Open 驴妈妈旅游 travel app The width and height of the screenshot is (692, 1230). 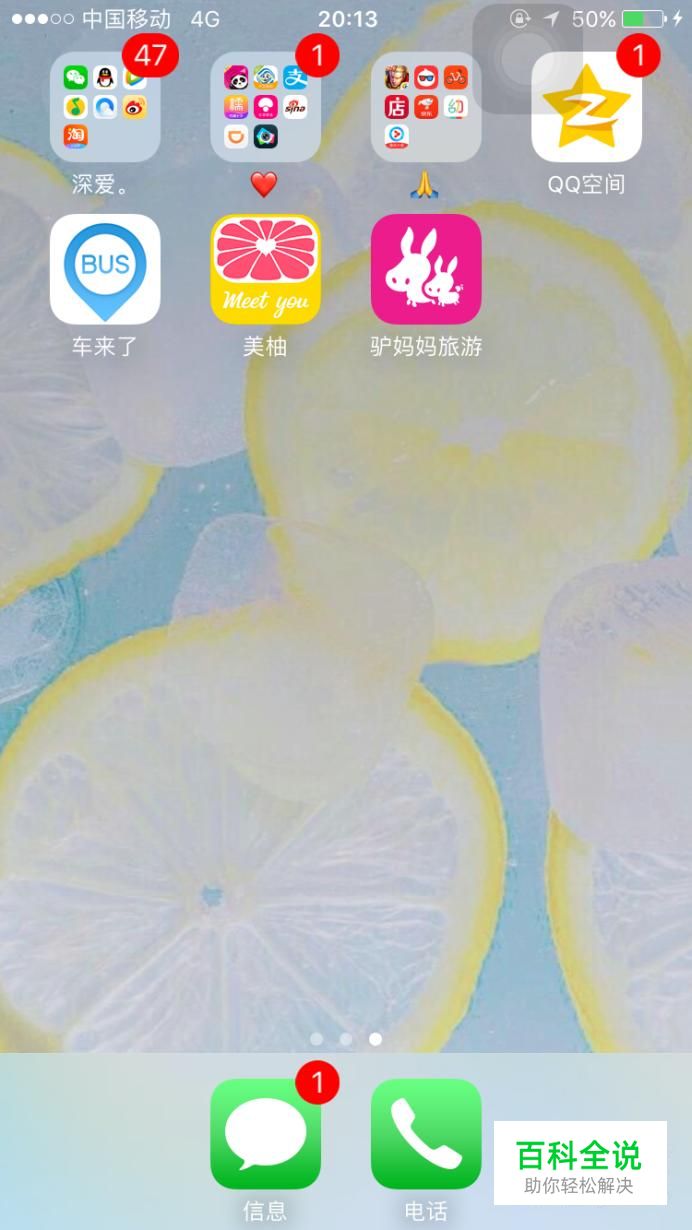[426, 269]
